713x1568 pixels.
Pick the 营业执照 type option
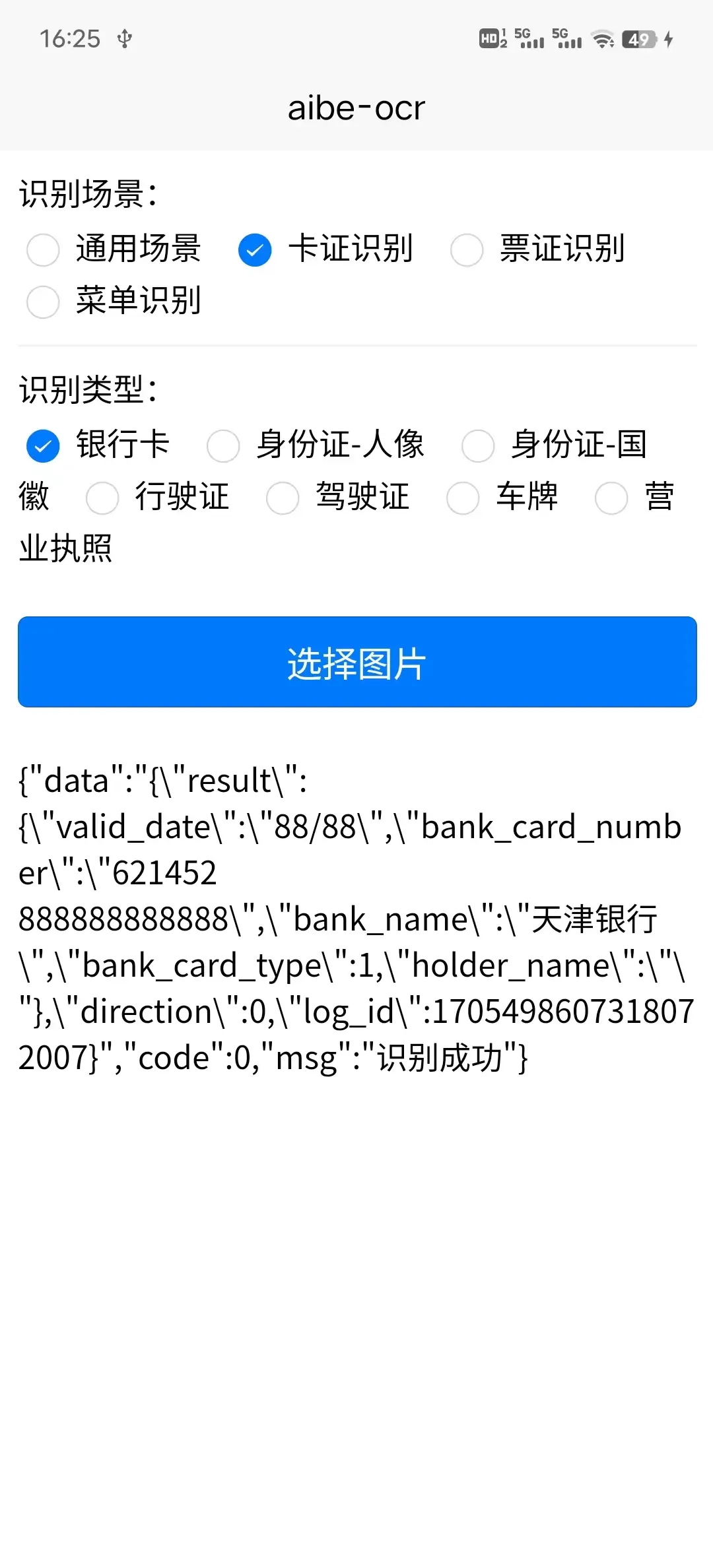click(x=611, y=498)
